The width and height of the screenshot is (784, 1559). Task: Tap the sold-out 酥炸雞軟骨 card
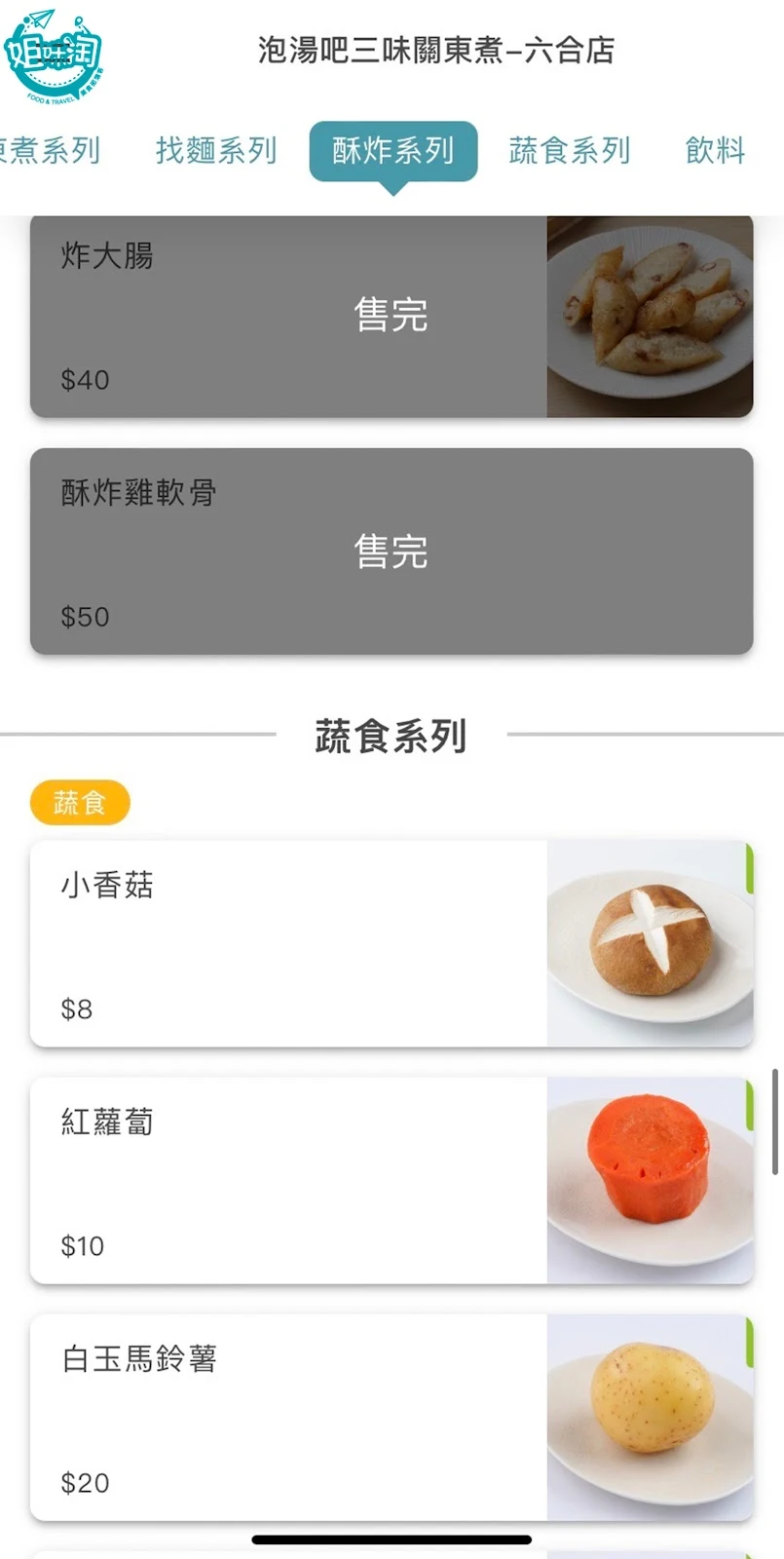pyautogui.click(x=391, y=551)
